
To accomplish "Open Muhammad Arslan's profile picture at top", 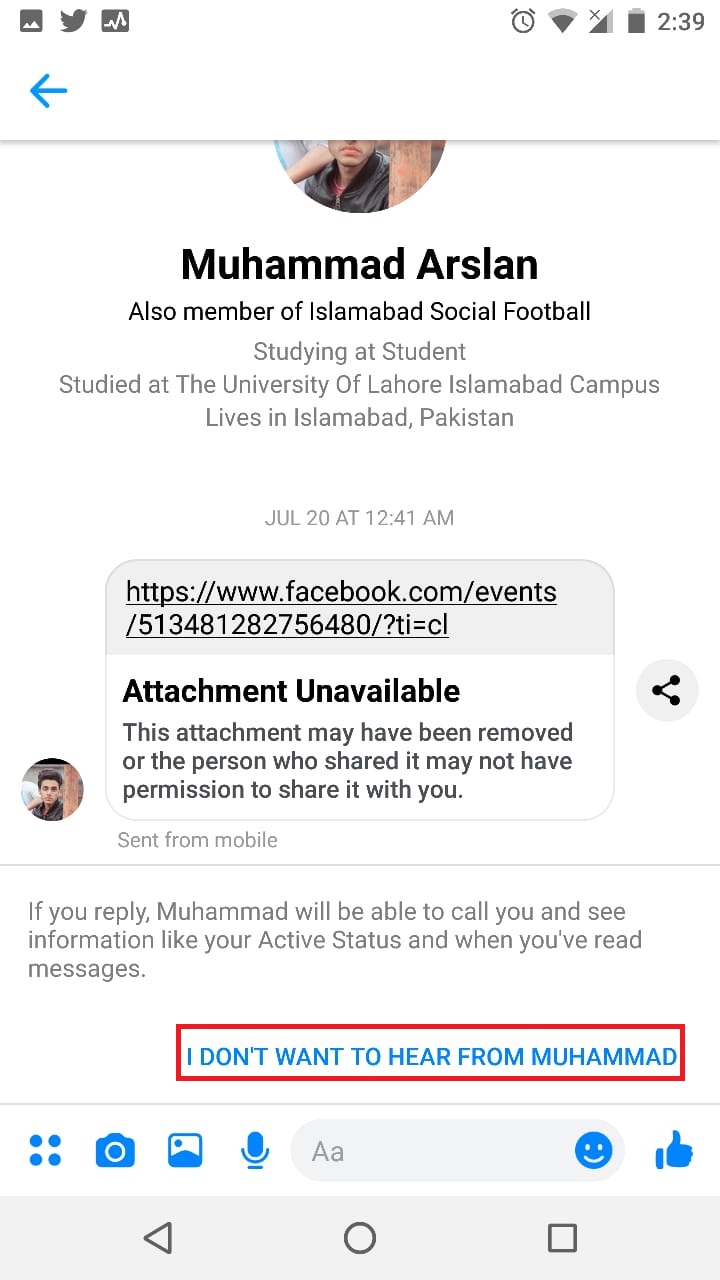I will coord(359,175).
